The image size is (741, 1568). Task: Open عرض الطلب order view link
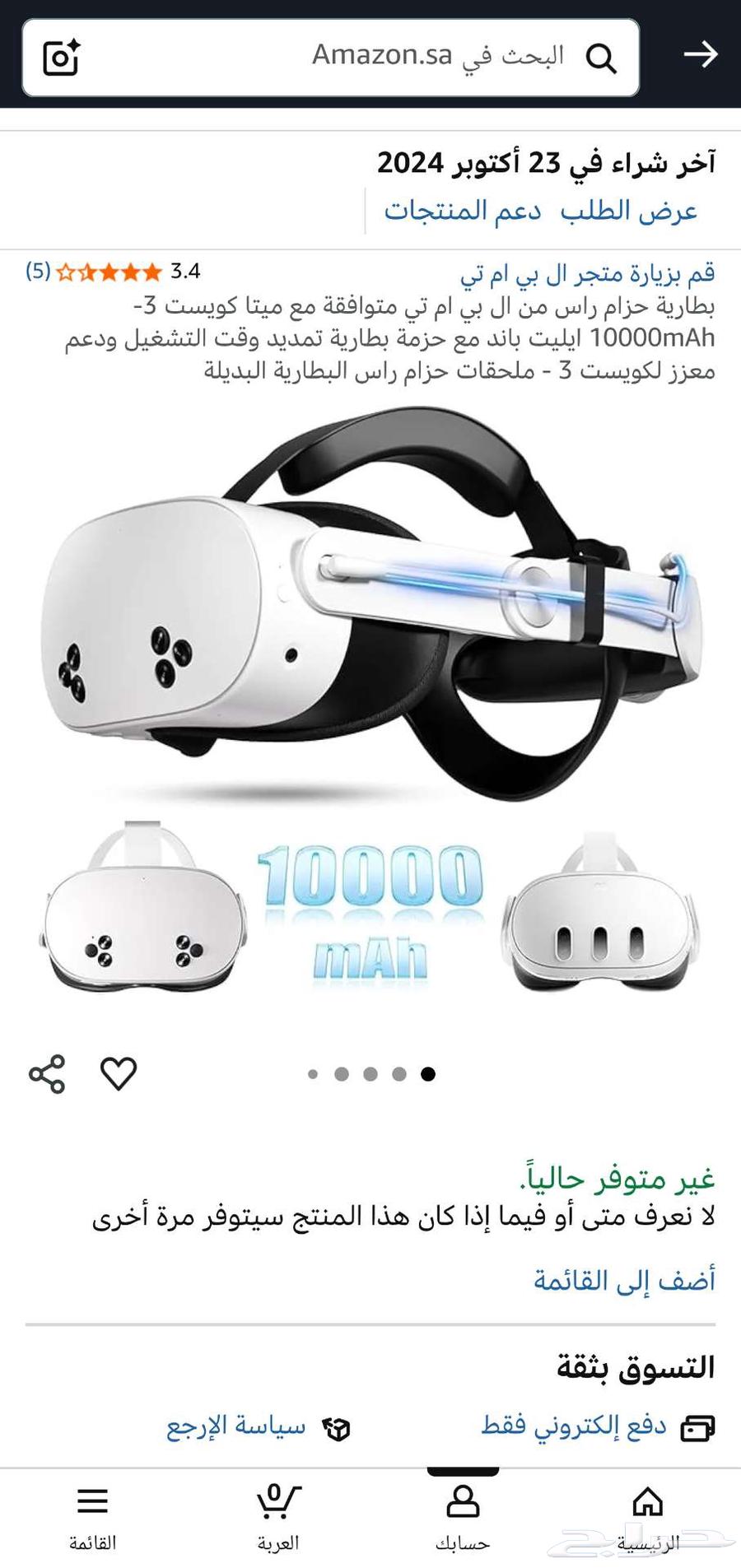[628, 211]
